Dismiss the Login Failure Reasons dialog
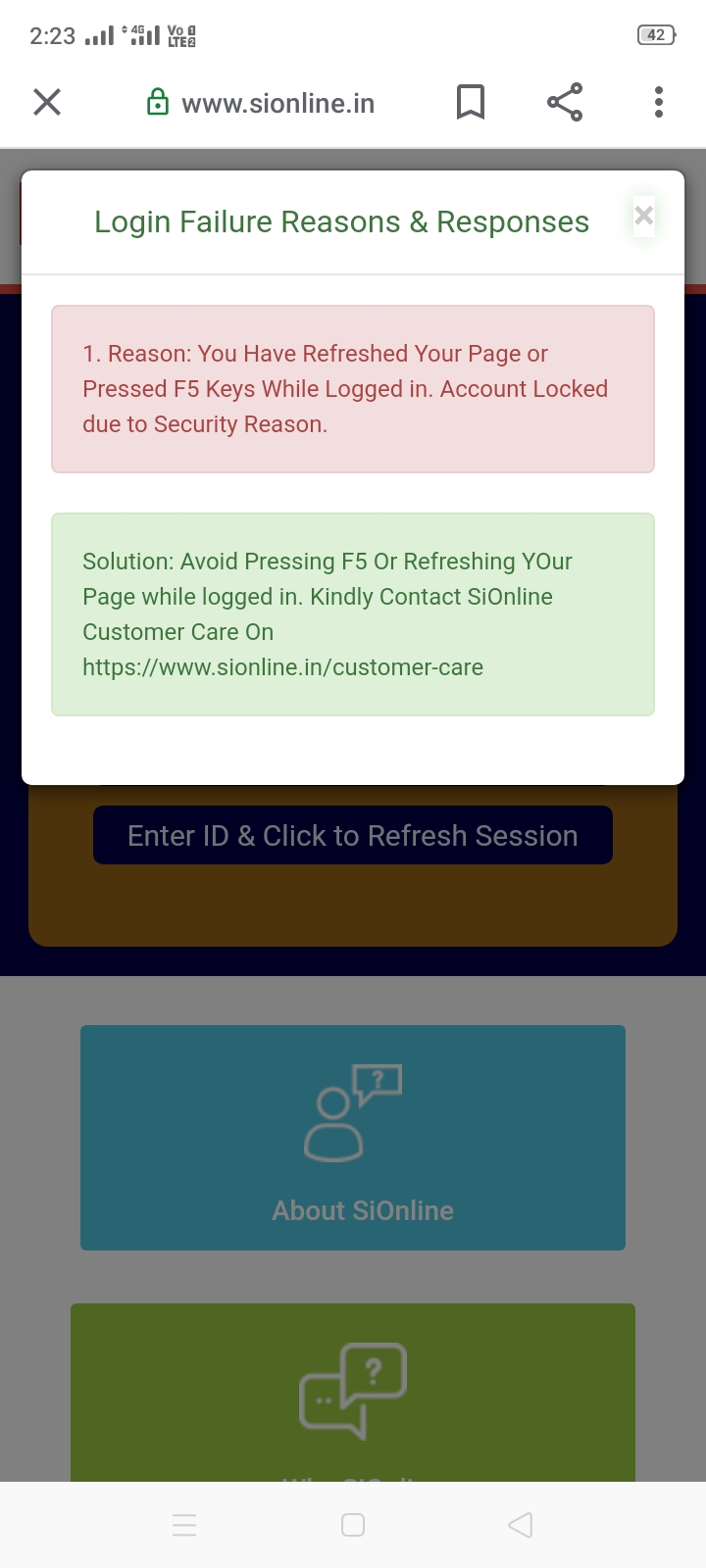706x1568 pixels. 643,216
